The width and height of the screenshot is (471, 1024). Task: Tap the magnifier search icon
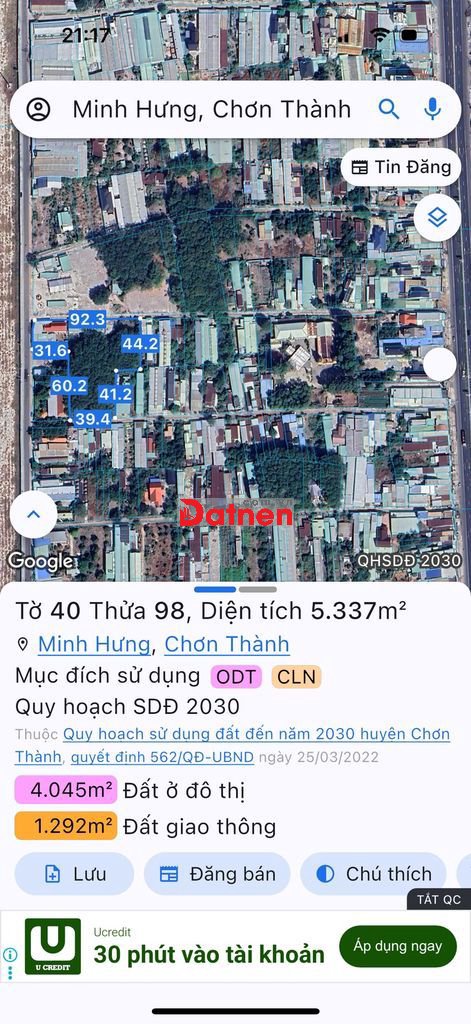389,109
